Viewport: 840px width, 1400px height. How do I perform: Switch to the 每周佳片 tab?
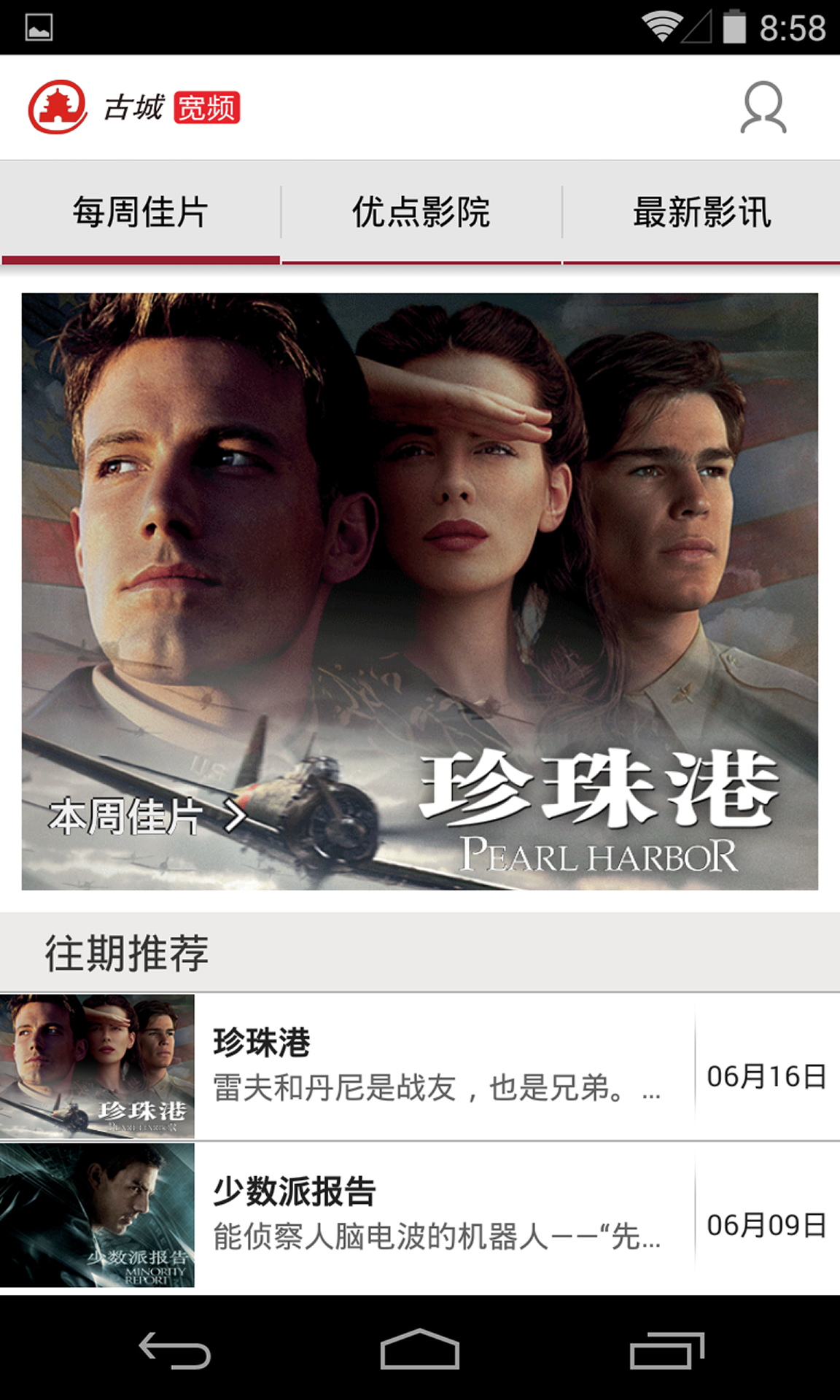(140, 212)
